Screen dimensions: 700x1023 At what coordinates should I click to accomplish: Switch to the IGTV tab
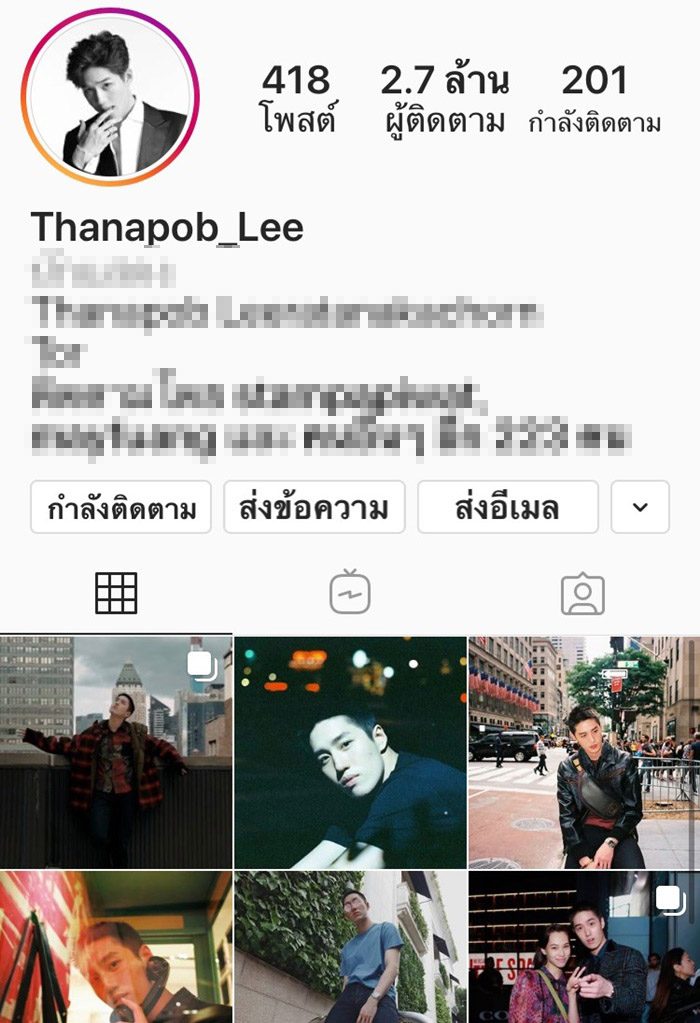pos(350,593)
